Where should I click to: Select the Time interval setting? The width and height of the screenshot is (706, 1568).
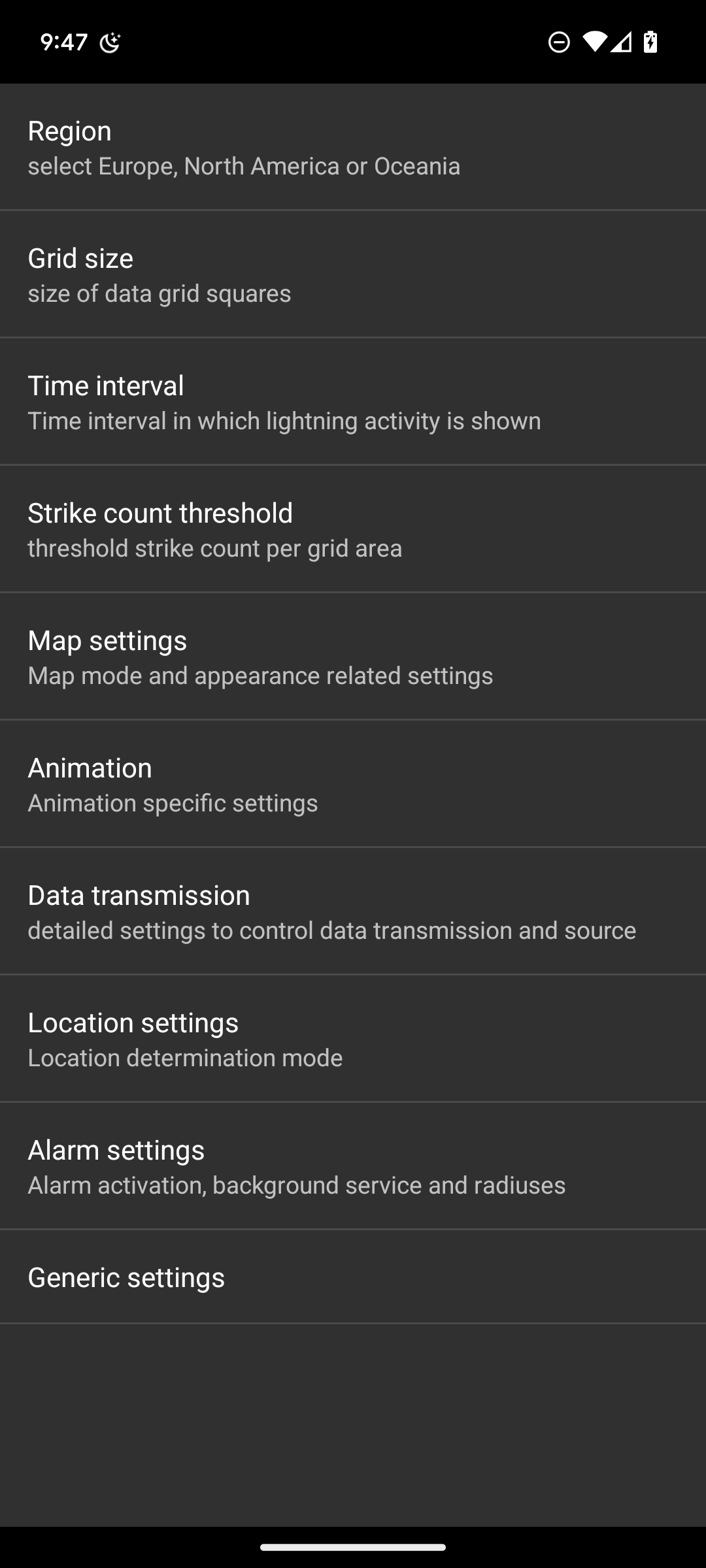(x=353, y=401)
